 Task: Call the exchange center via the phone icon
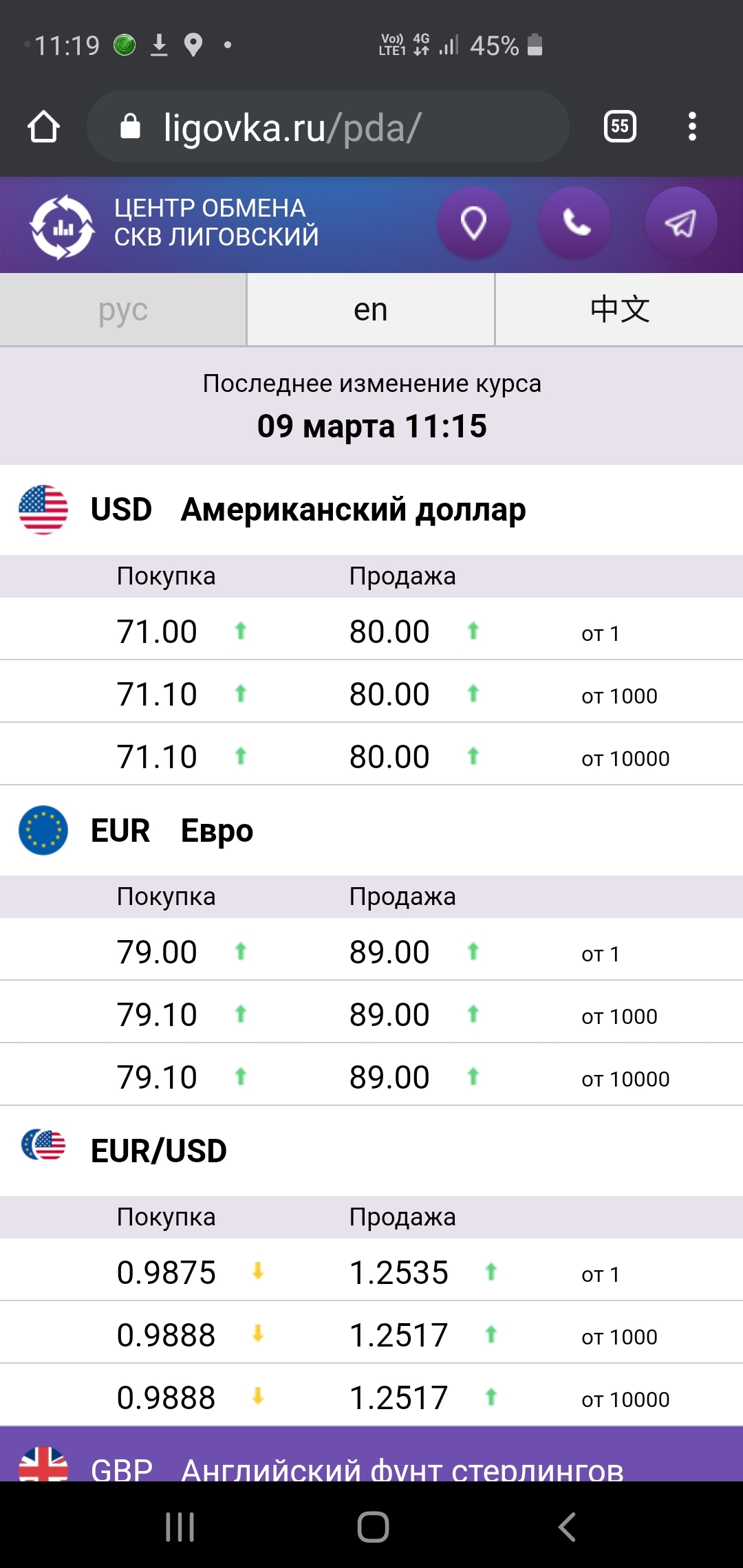575,224
